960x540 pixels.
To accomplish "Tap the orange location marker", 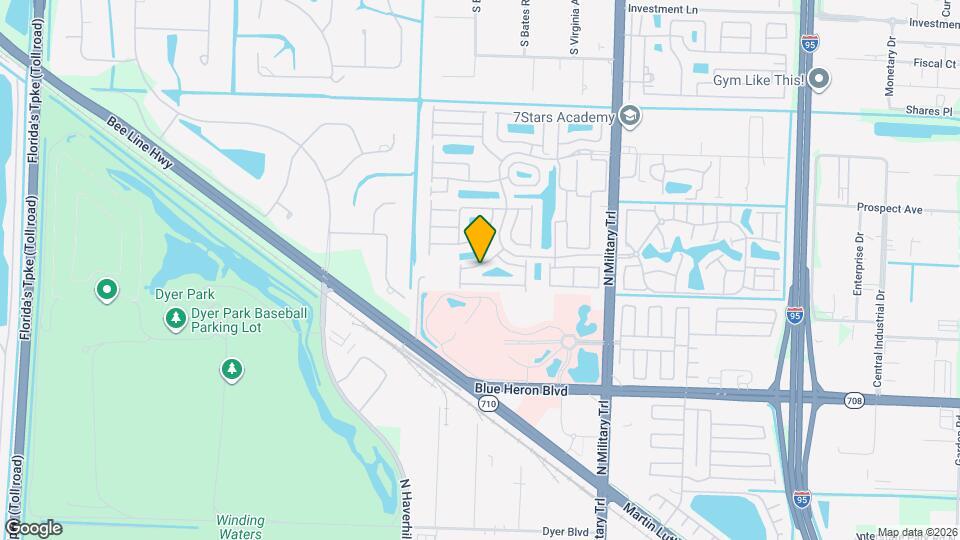I will point(481,238).
